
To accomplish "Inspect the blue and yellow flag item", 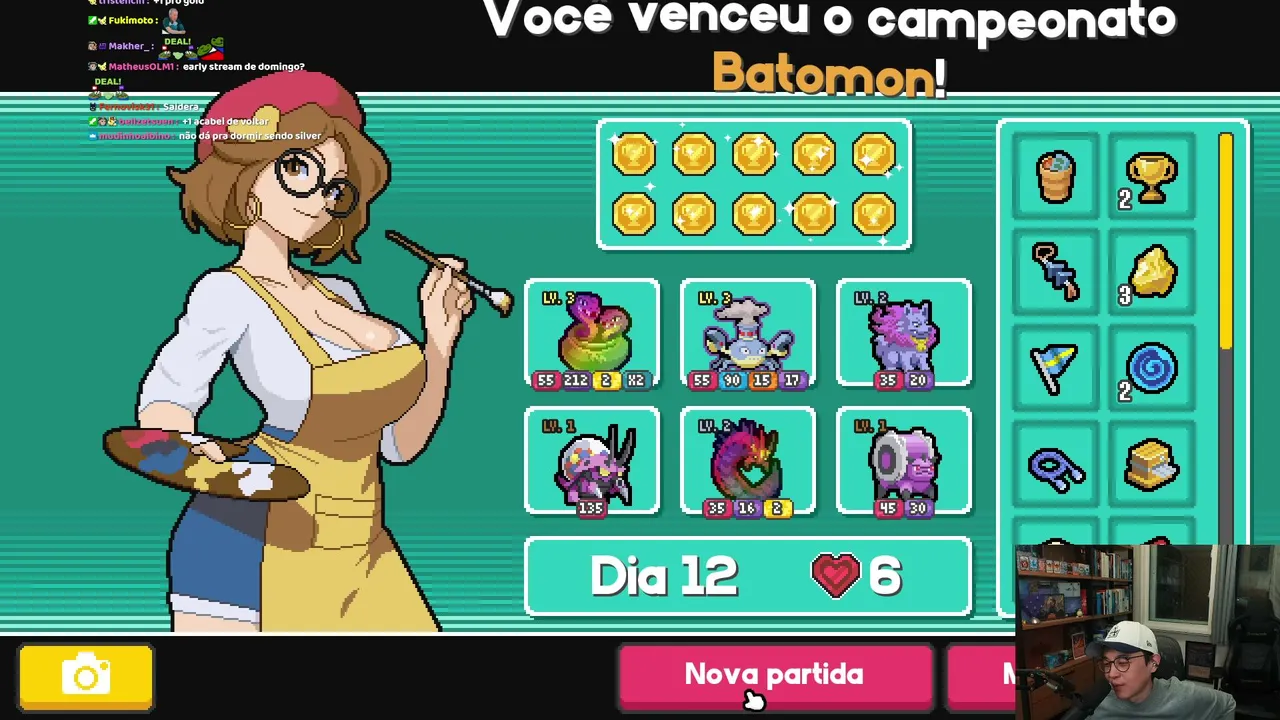I will [1056, 369].
